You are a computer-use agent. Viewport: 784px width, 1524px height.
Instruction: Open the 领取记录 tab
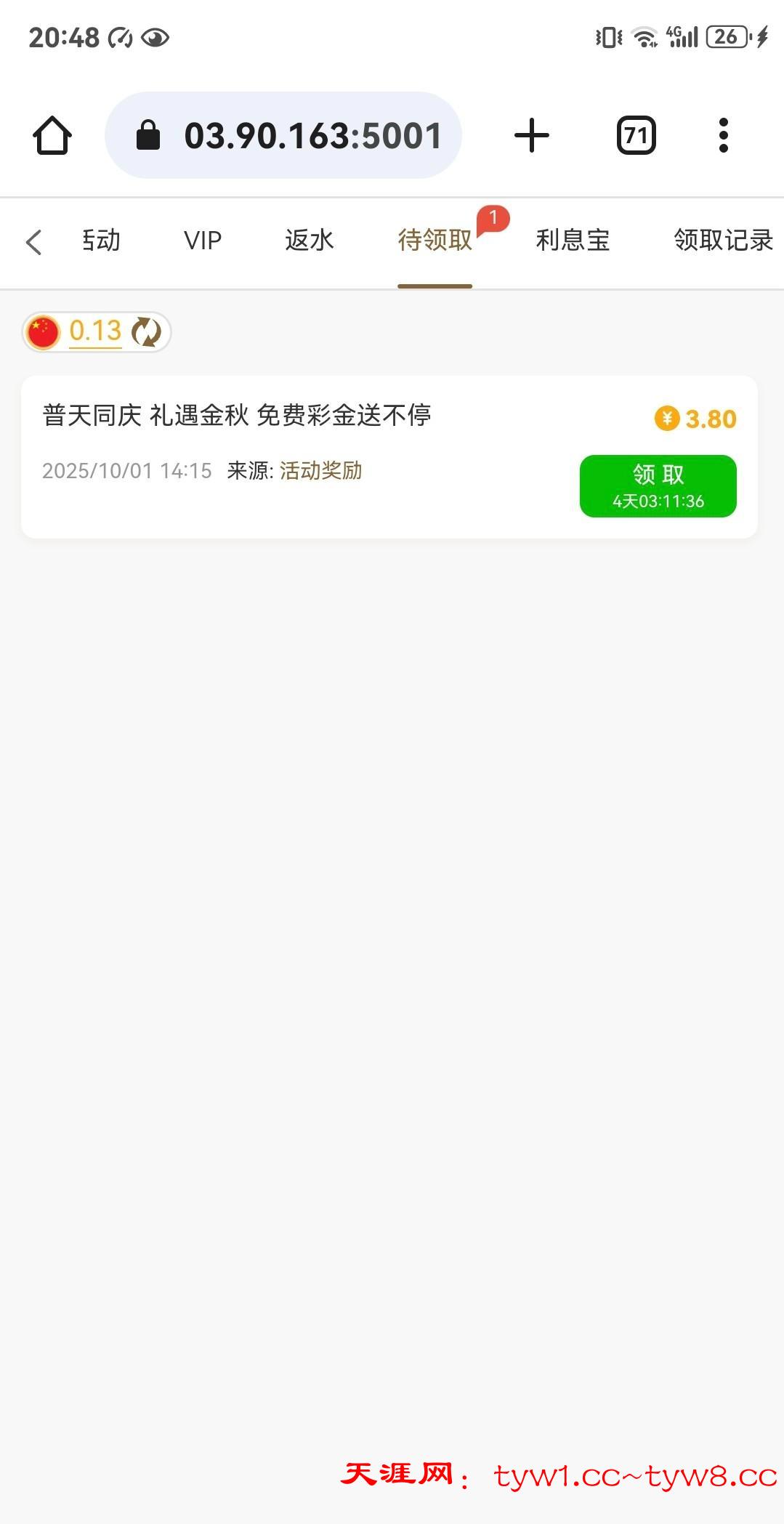[722, 241]
